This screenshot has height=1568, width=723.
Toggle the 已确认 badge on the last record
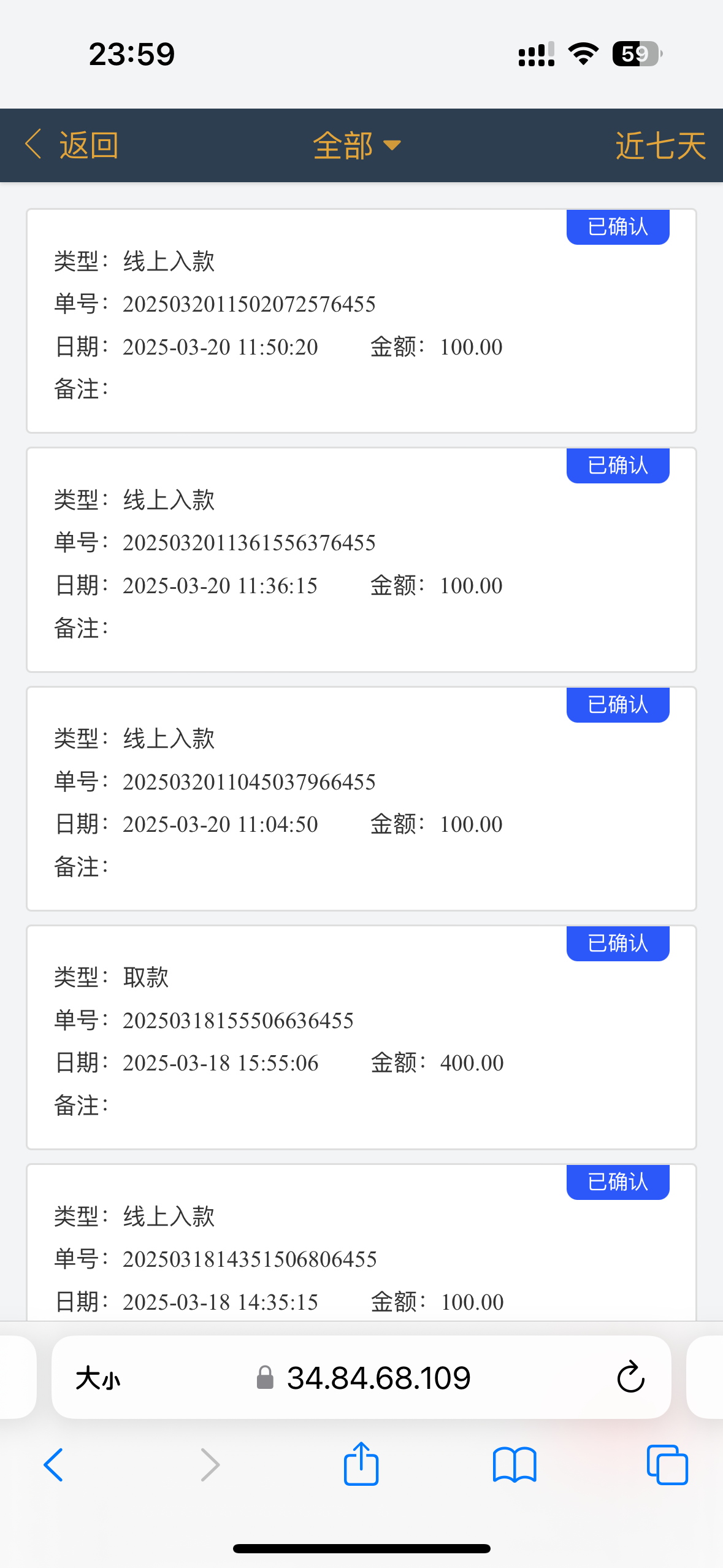[617, 1182]
